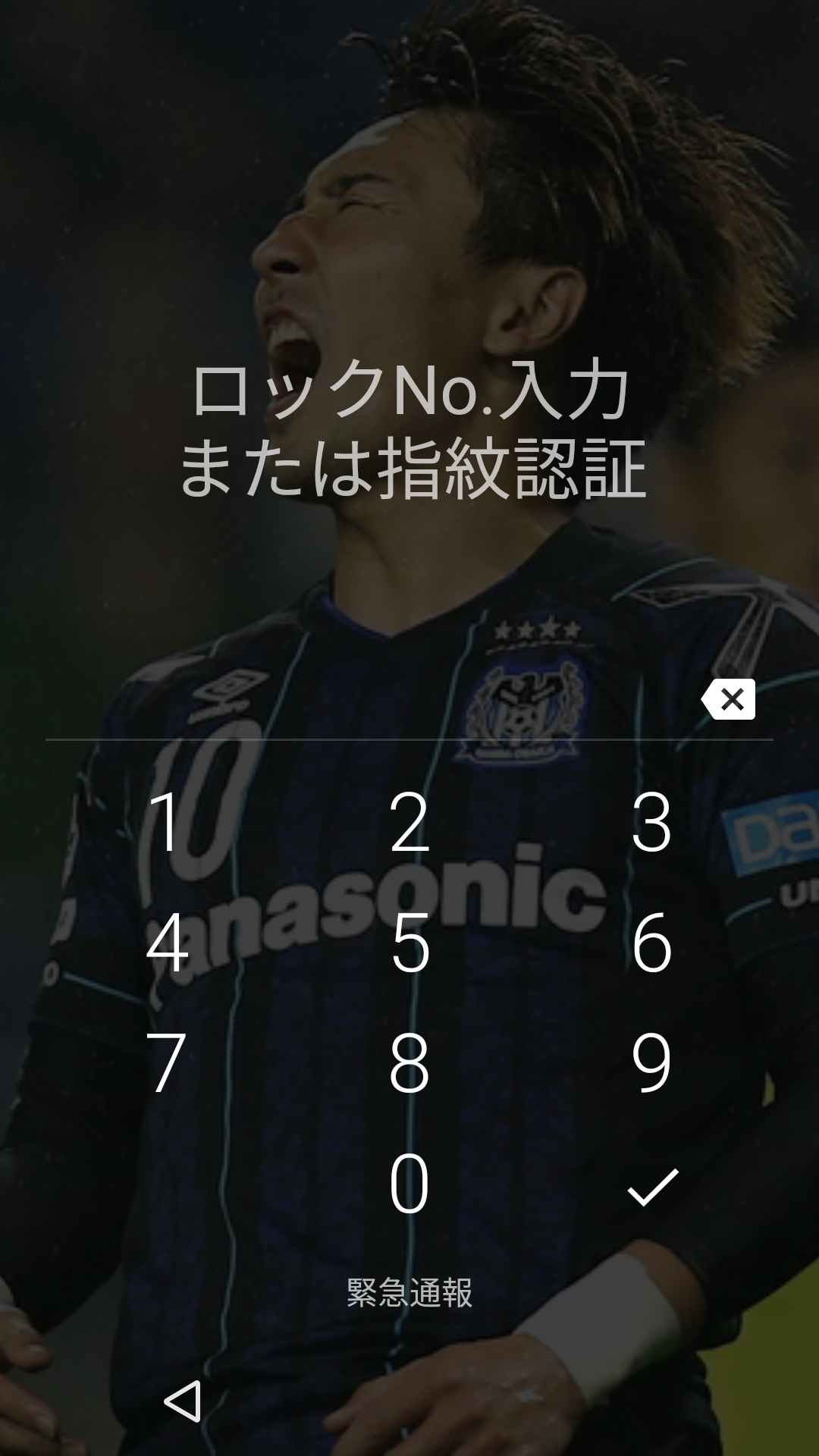
Task: Delete the last digit with backspace
Action: [729, 699]
